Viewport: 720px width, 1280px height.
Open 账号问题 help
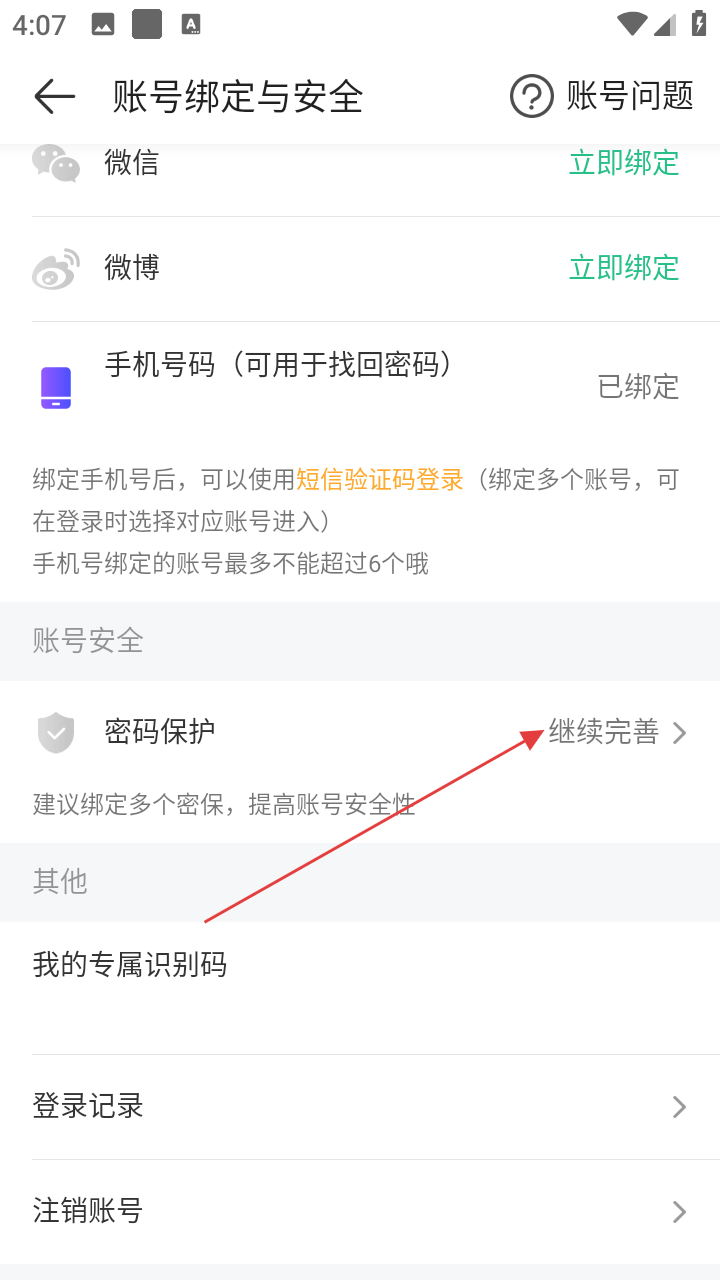[602, 96]
